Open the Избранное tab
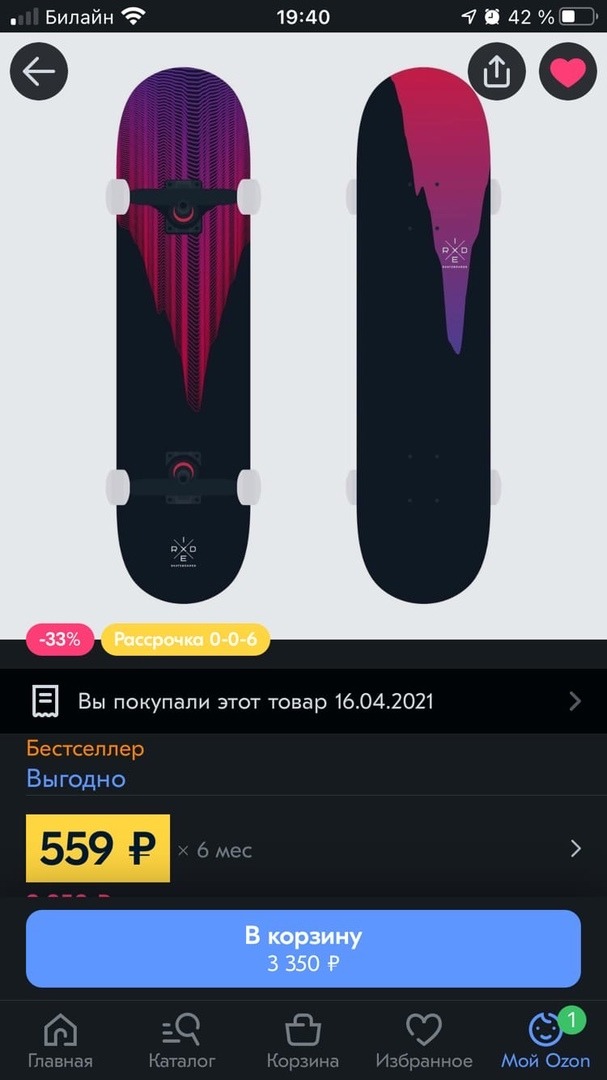The image size is (607, 1080). pos(424,1042)
